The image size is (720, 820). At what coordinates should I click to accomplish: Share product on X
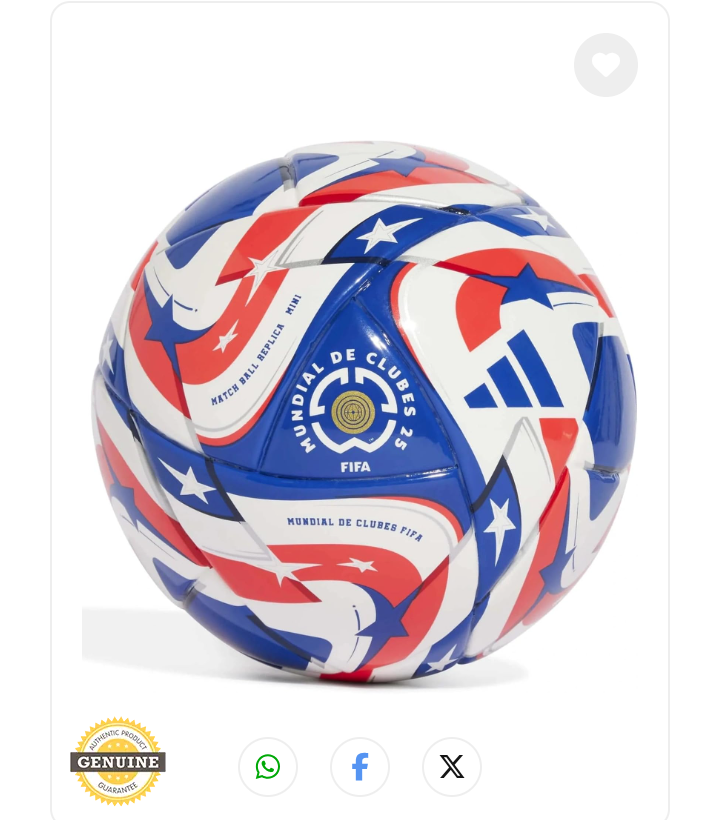[452, 767]
